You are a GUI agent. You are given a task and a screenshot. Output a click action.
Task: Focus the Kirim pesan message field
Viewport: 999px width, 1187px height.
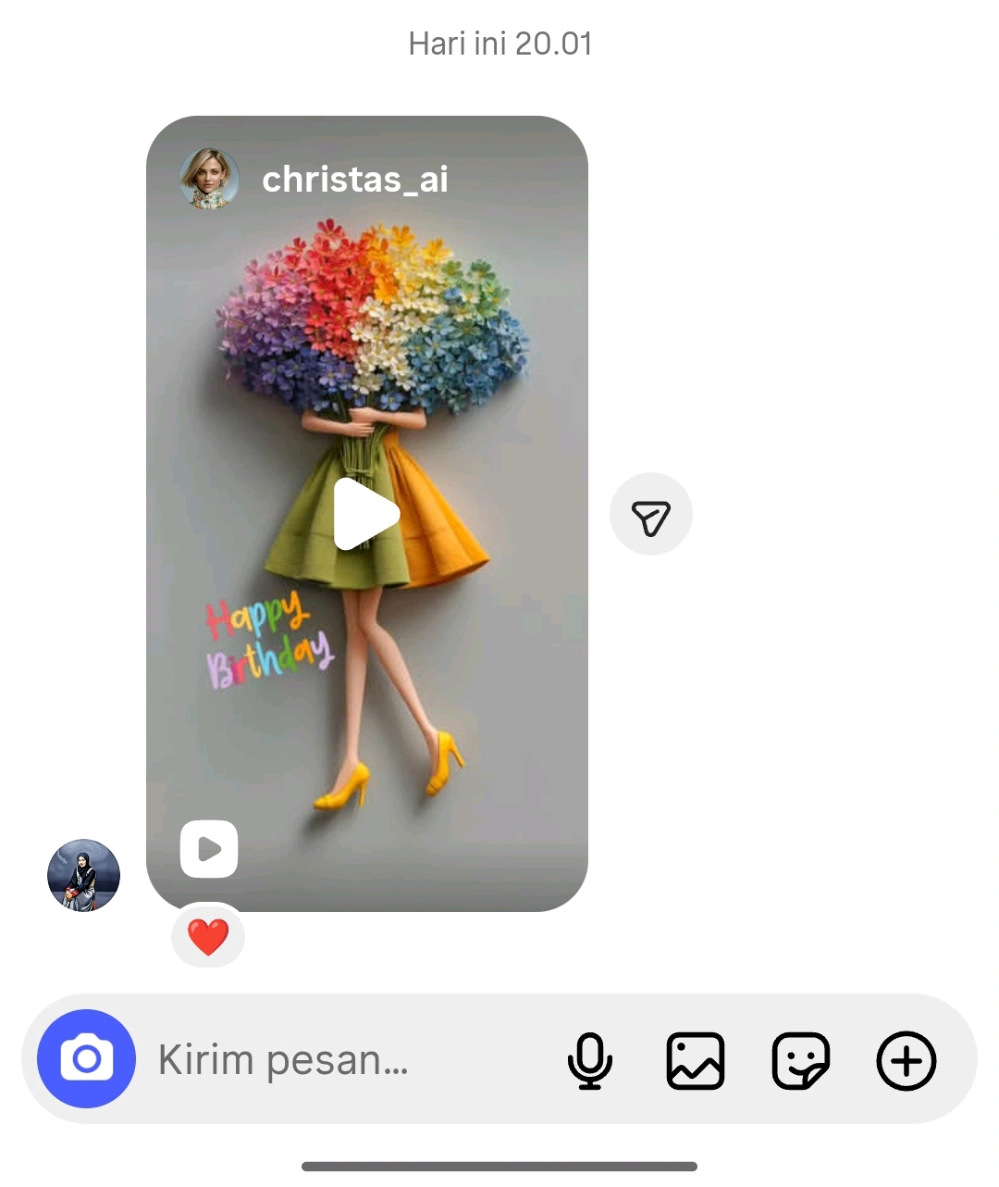[340, 1059]
